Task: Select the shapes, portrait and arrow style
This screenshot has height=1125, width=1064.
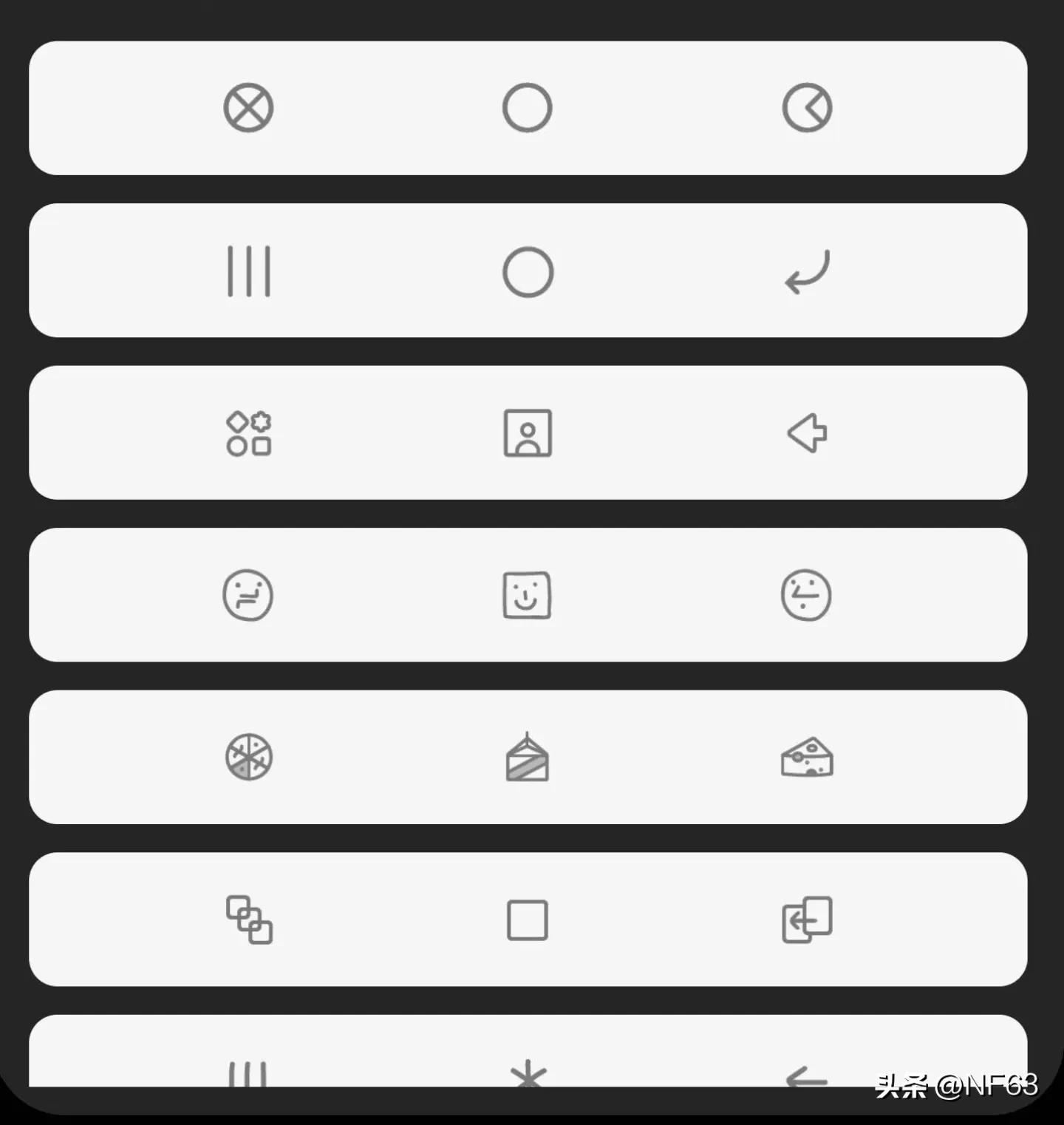Action: 528,432
